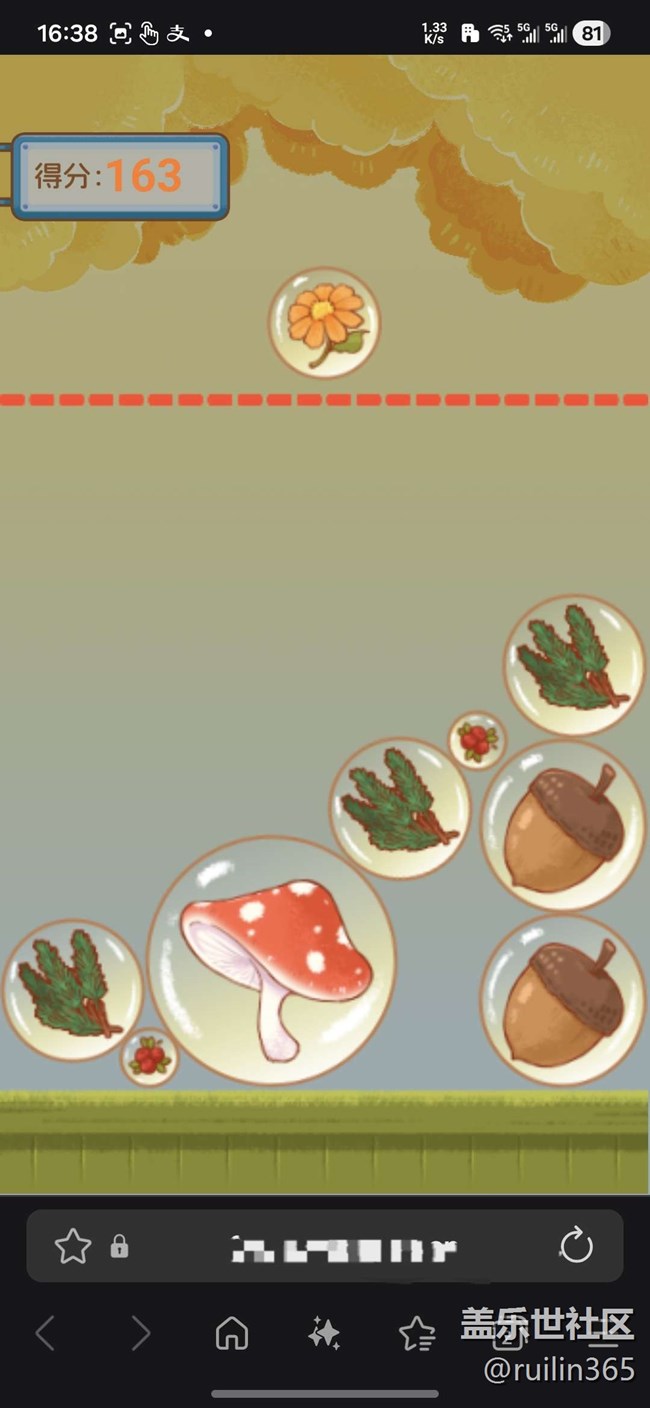Open the bookmarks list
Screen dimensions: 650x1408
[416, 1333]
